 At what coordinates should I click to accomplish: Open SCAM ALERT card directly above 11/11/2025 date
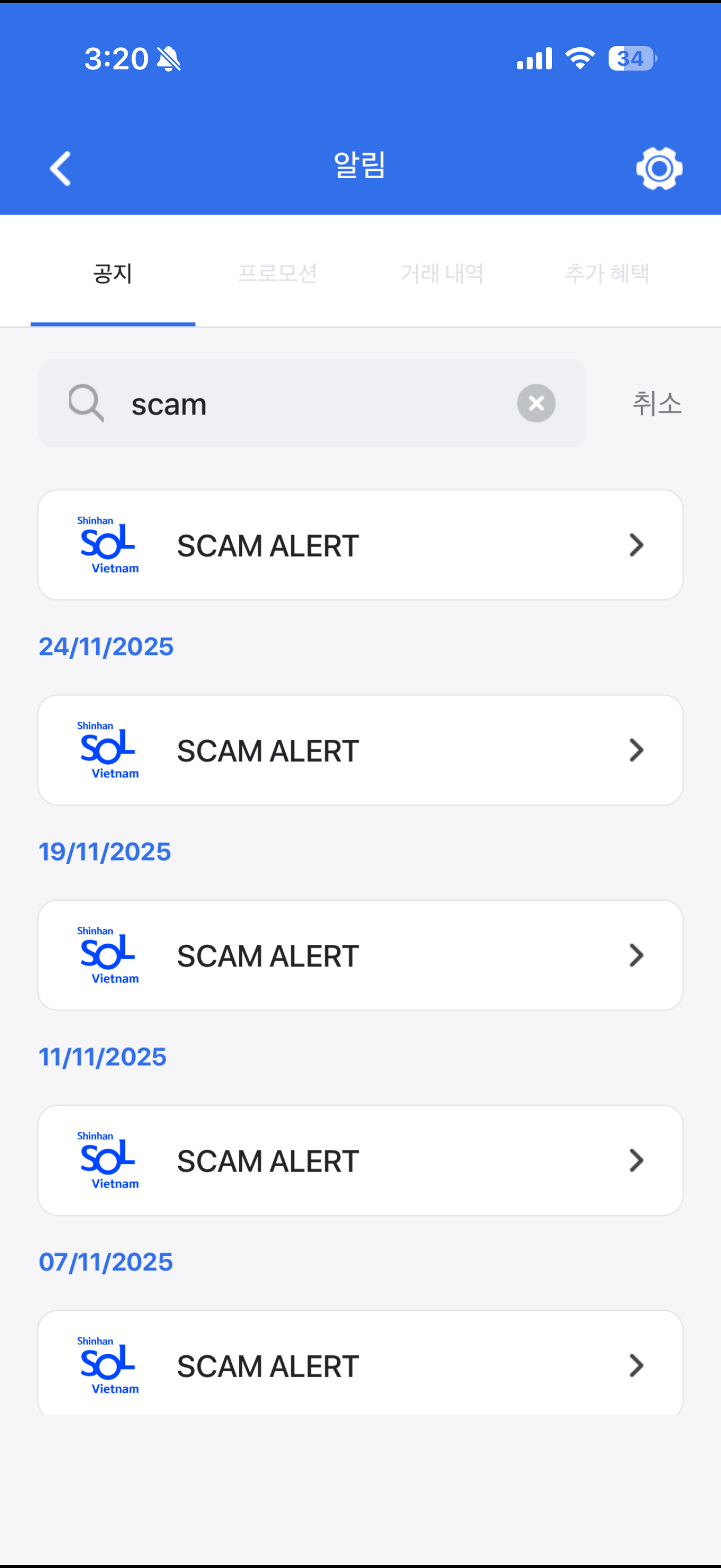point(360,956)
